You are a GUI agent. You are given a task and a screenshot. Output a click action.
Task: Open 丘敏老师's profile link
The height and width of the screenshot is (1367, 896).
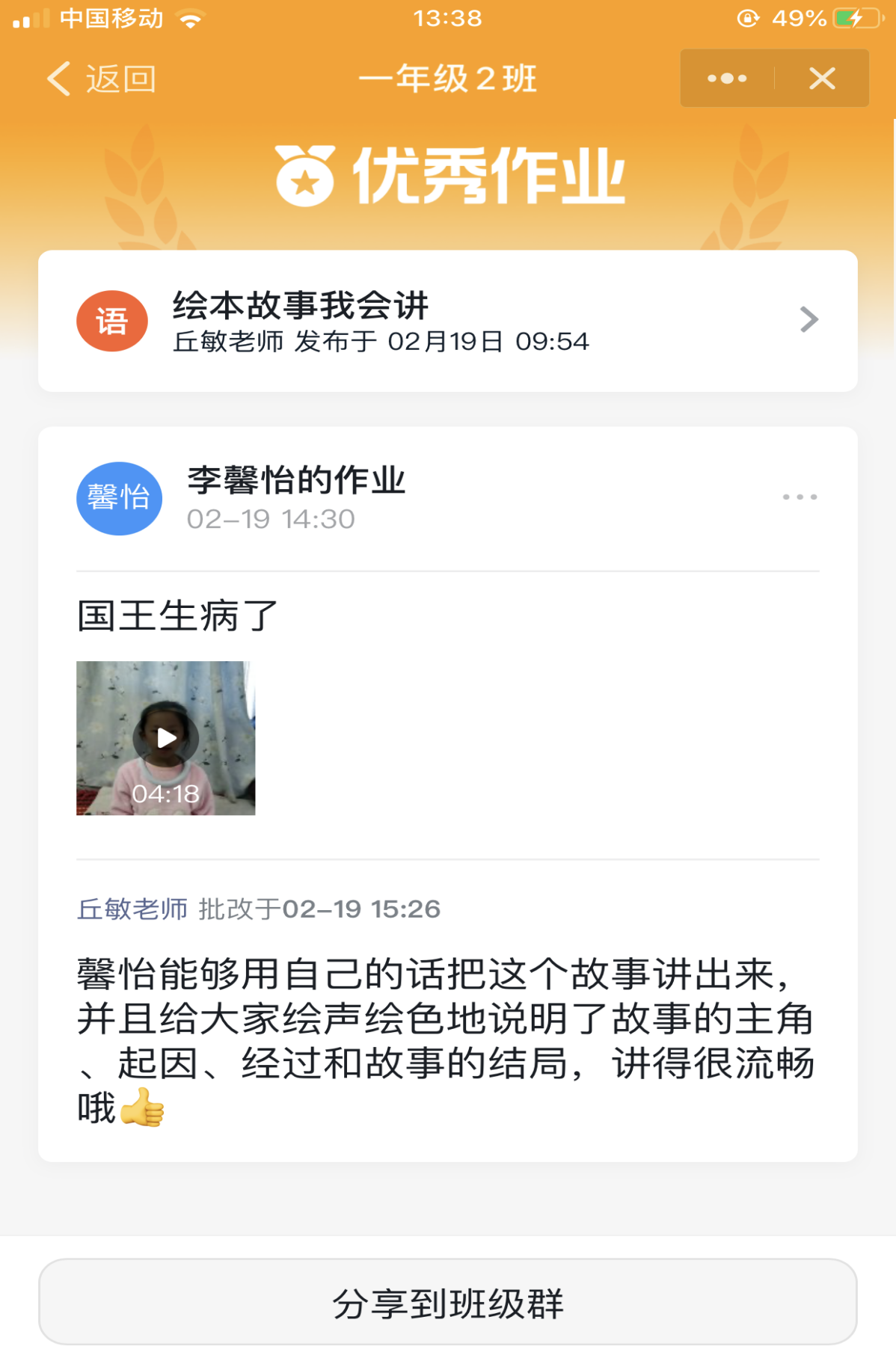[x=132, y=909]
